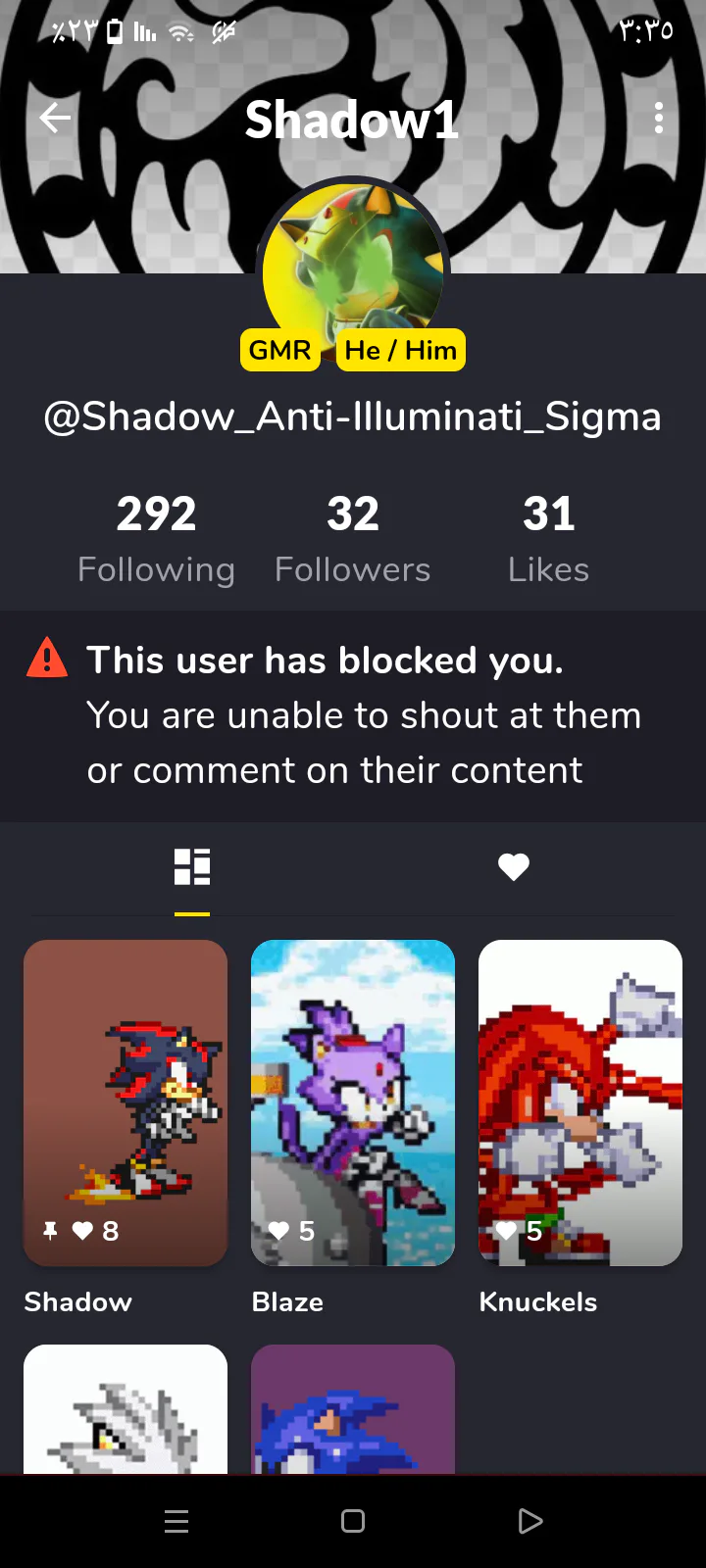Go back using the top arrow
The height and width of the screenshot is (1568, 706).
coord(55,119)
